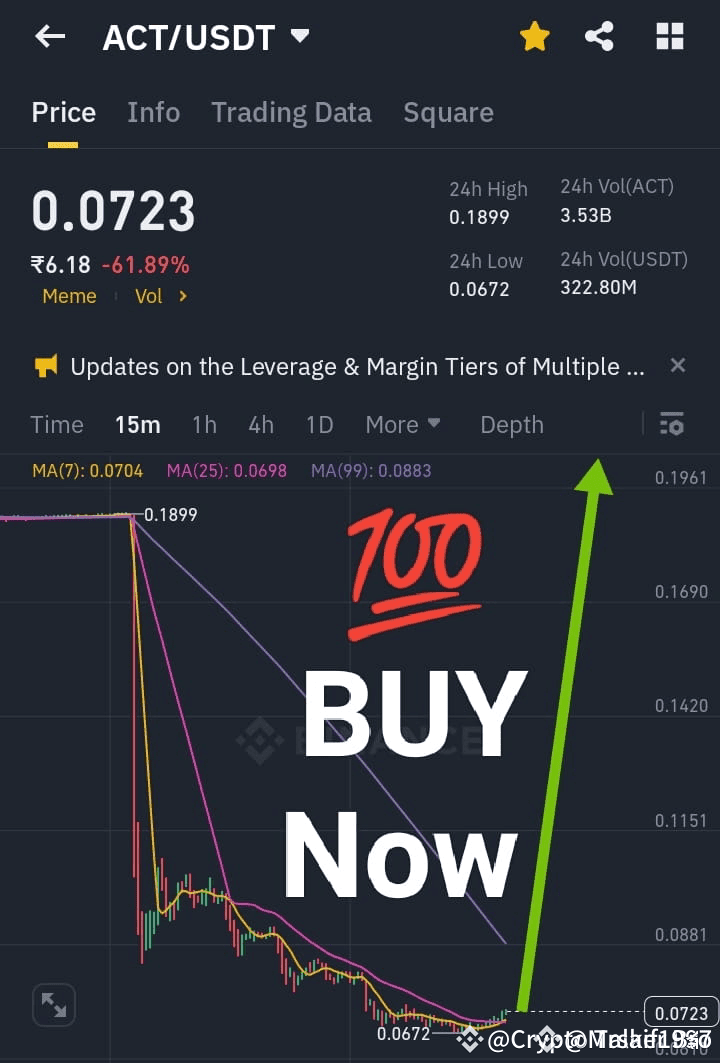This screenshot has height=1063, width=720.
Task: Dismiss the announcement banner
Action: click(677, 366)
